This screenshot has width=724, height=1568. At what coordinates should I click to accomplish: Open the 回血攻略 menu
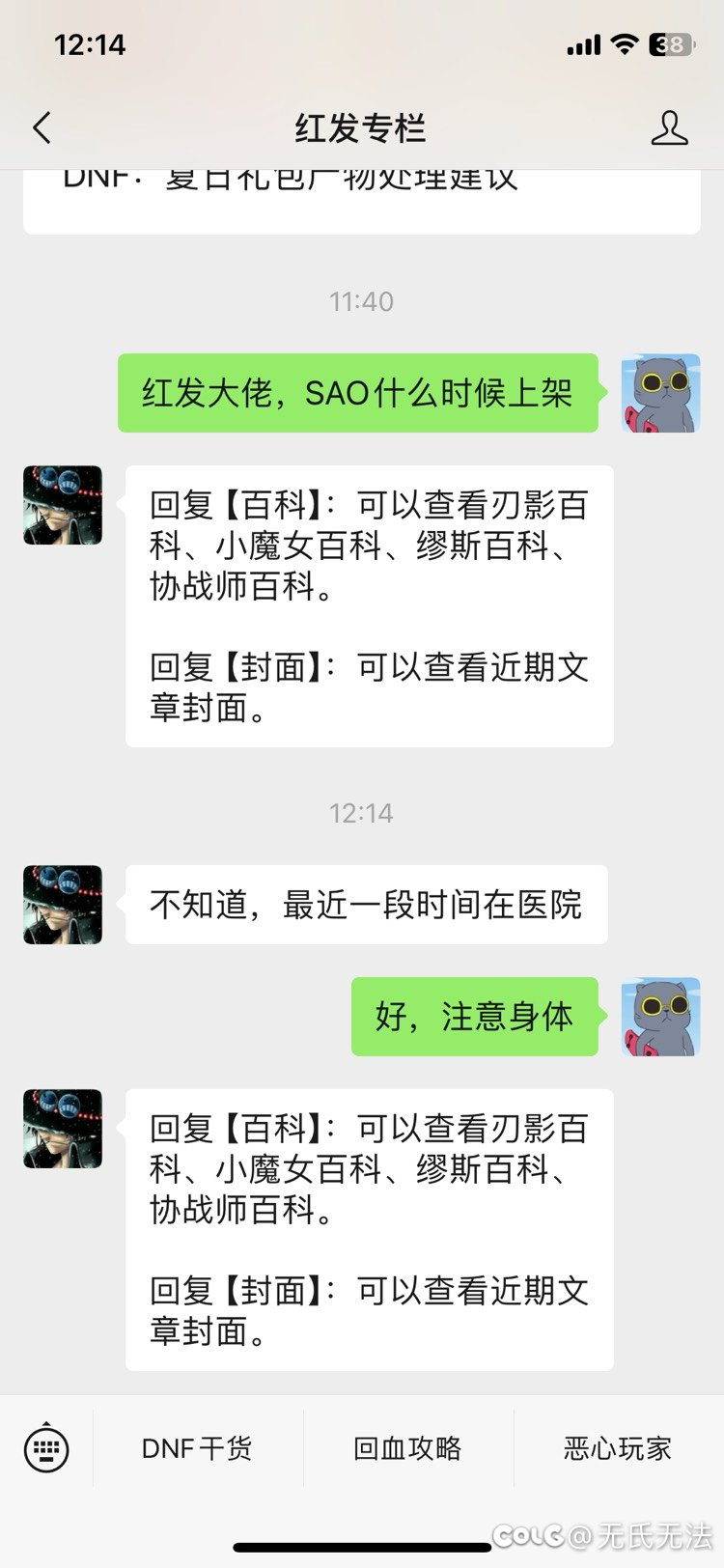(407, 1448)
